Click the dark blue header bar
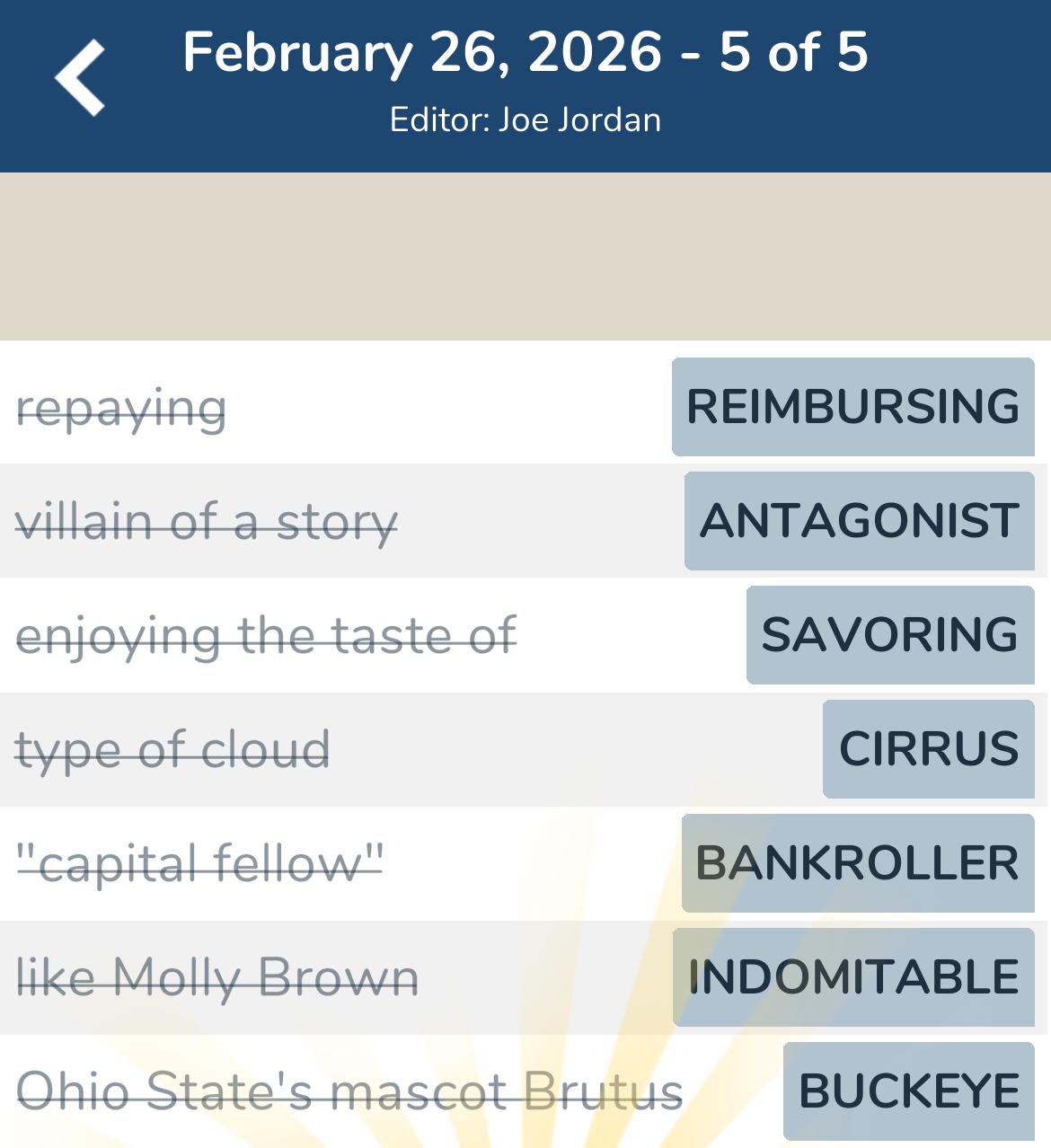The height and width of the screenshot is (1148, 1051). (x=525, y=85)
